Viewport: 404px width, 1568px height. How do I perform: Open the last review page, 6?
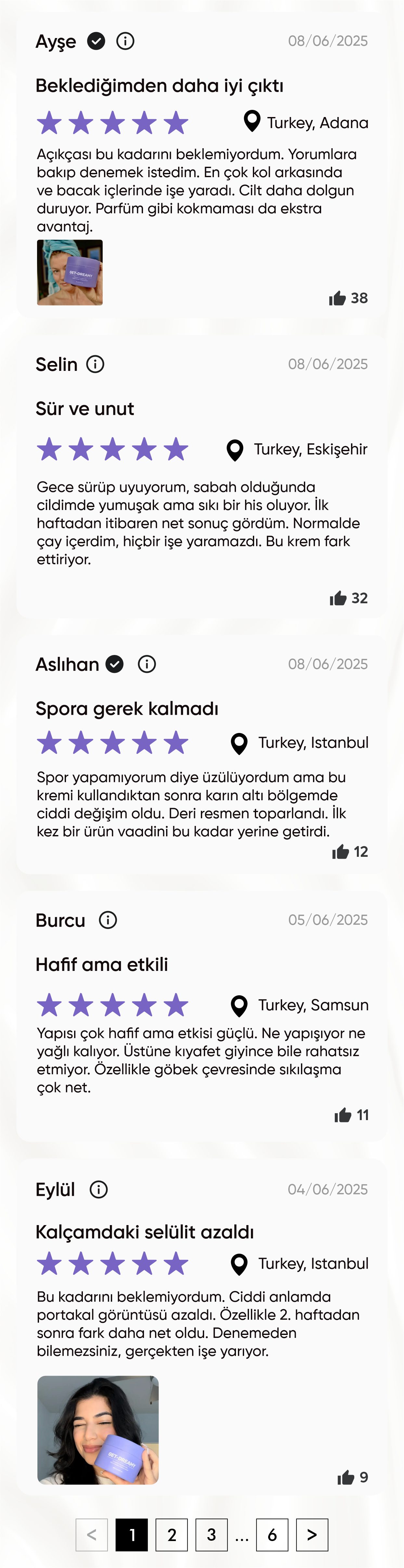click(x=272, y=1535)
